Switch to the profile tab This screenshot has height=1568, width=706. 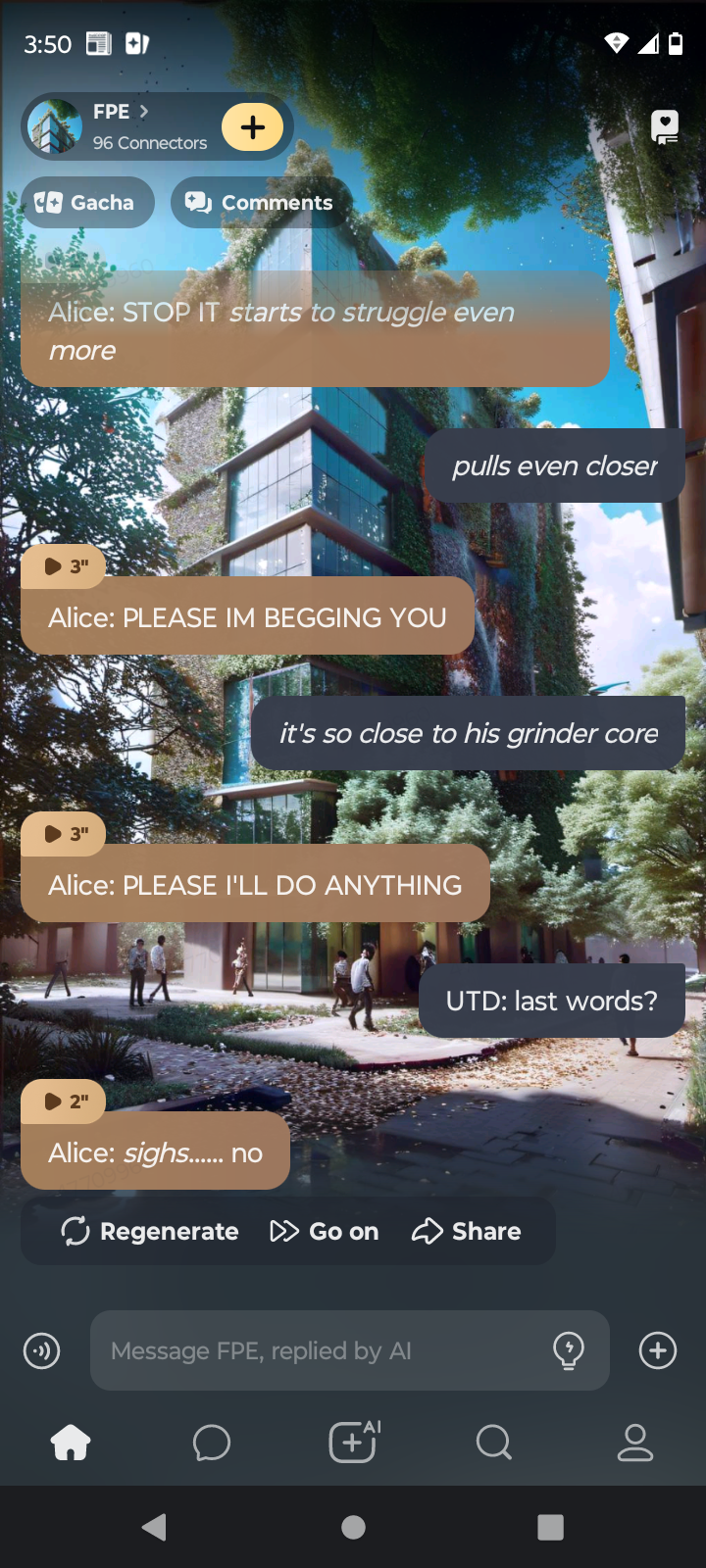(x=634, y=1443)
